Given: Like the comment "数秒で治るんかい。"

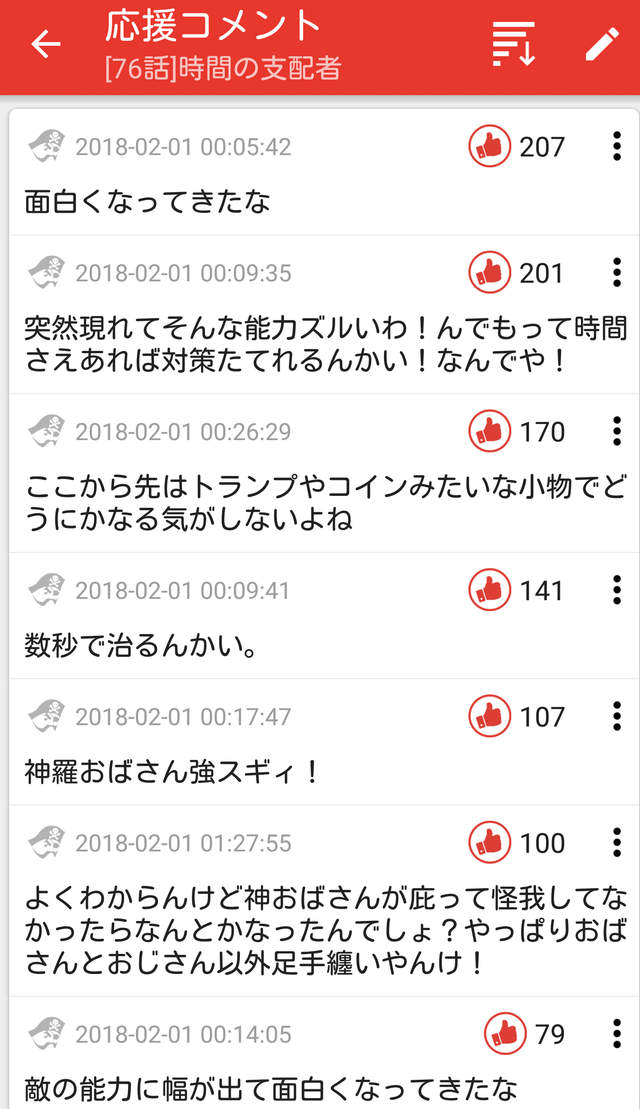Looking at the screenshot, I should (490, 590).
